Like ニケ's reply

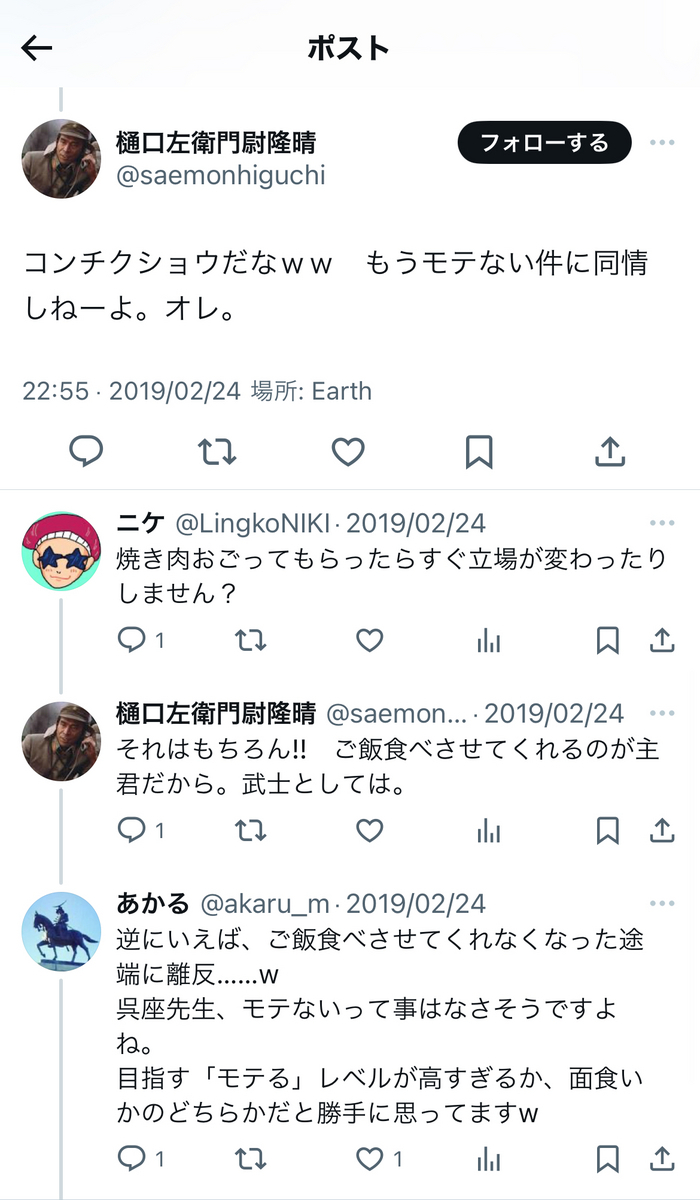pyautogui.click(x=370, y=640)
